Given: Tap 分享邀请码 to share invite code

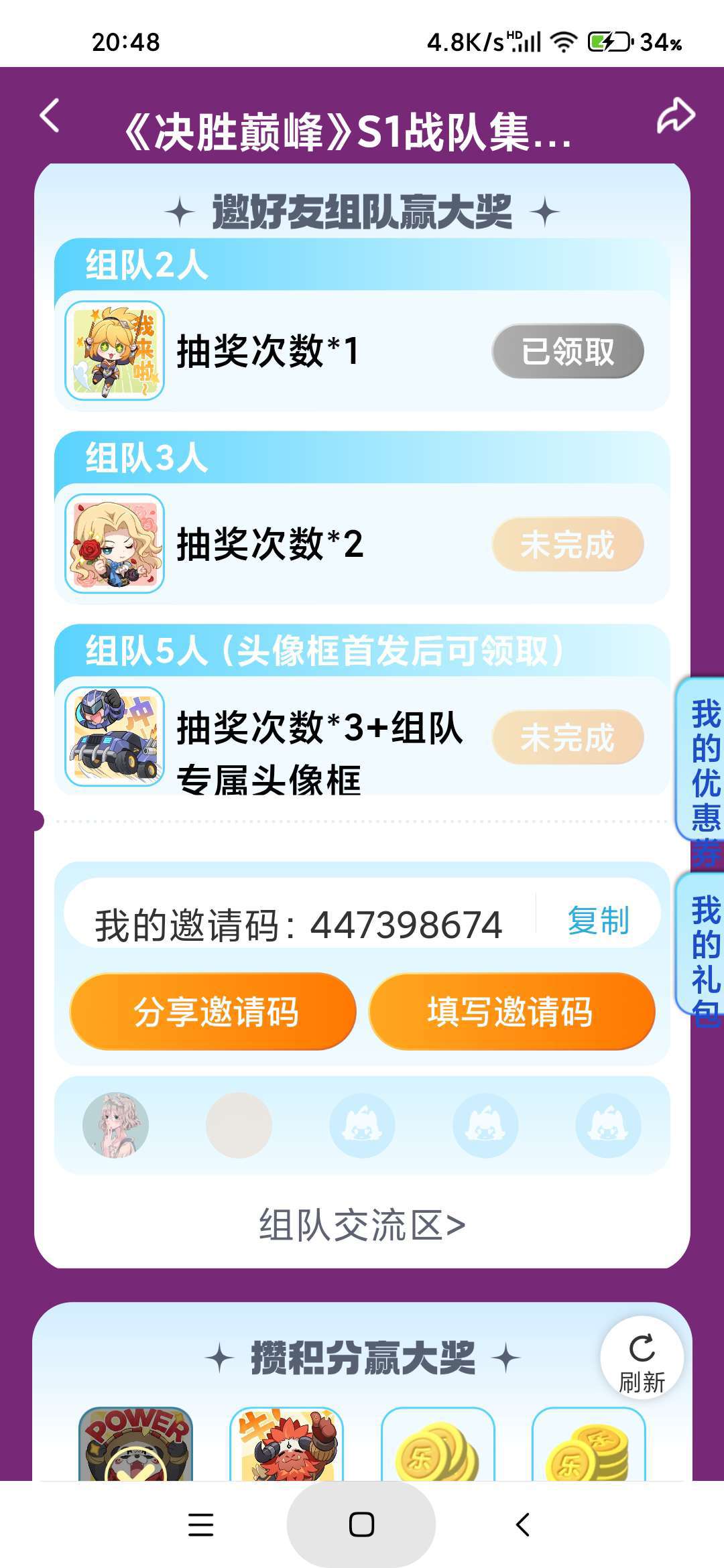Looking at the screenshot, I should [x=213, y=1011].
